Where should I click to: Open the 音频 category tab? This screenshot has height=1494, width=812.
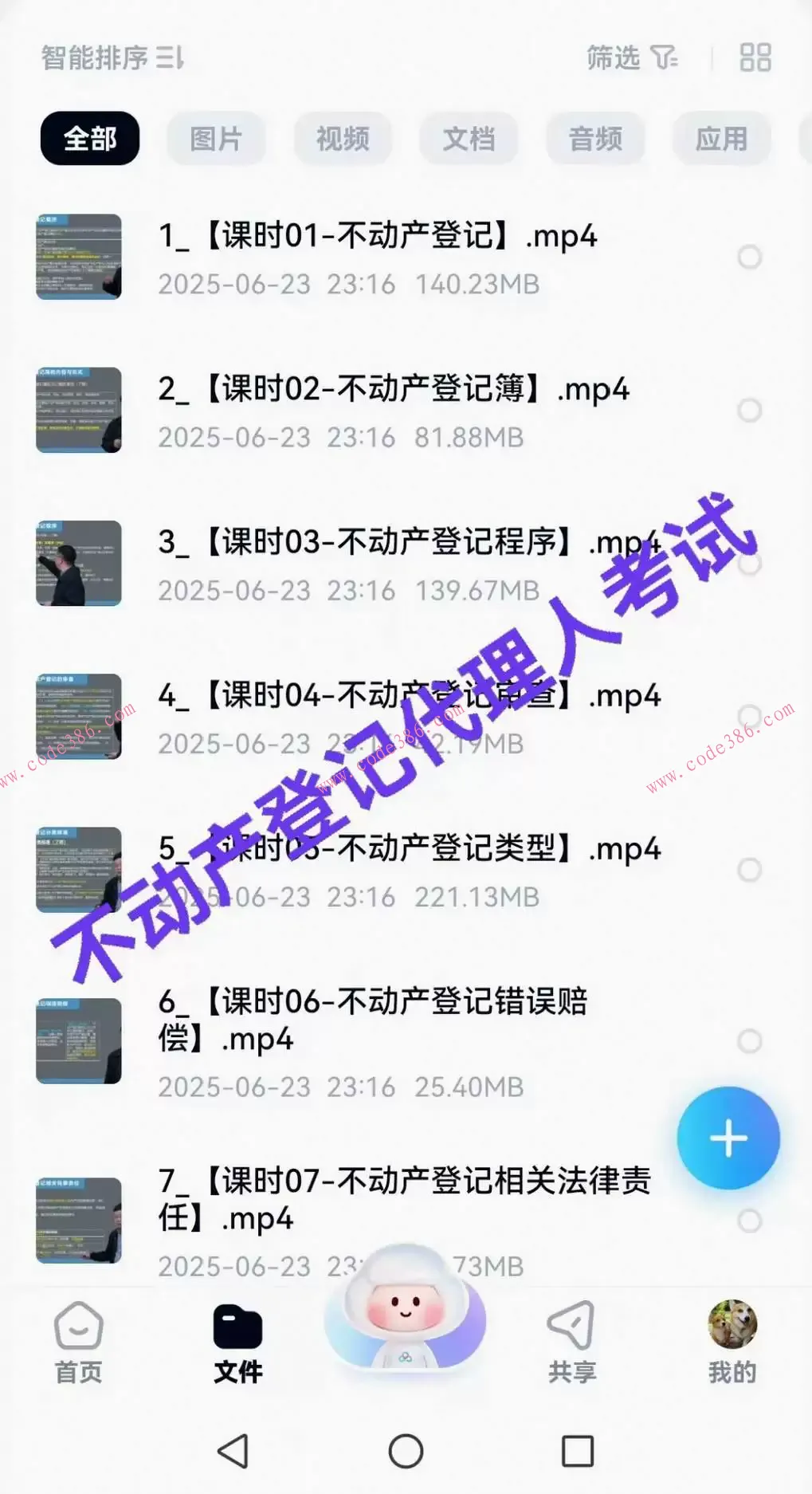click(594, 138)
